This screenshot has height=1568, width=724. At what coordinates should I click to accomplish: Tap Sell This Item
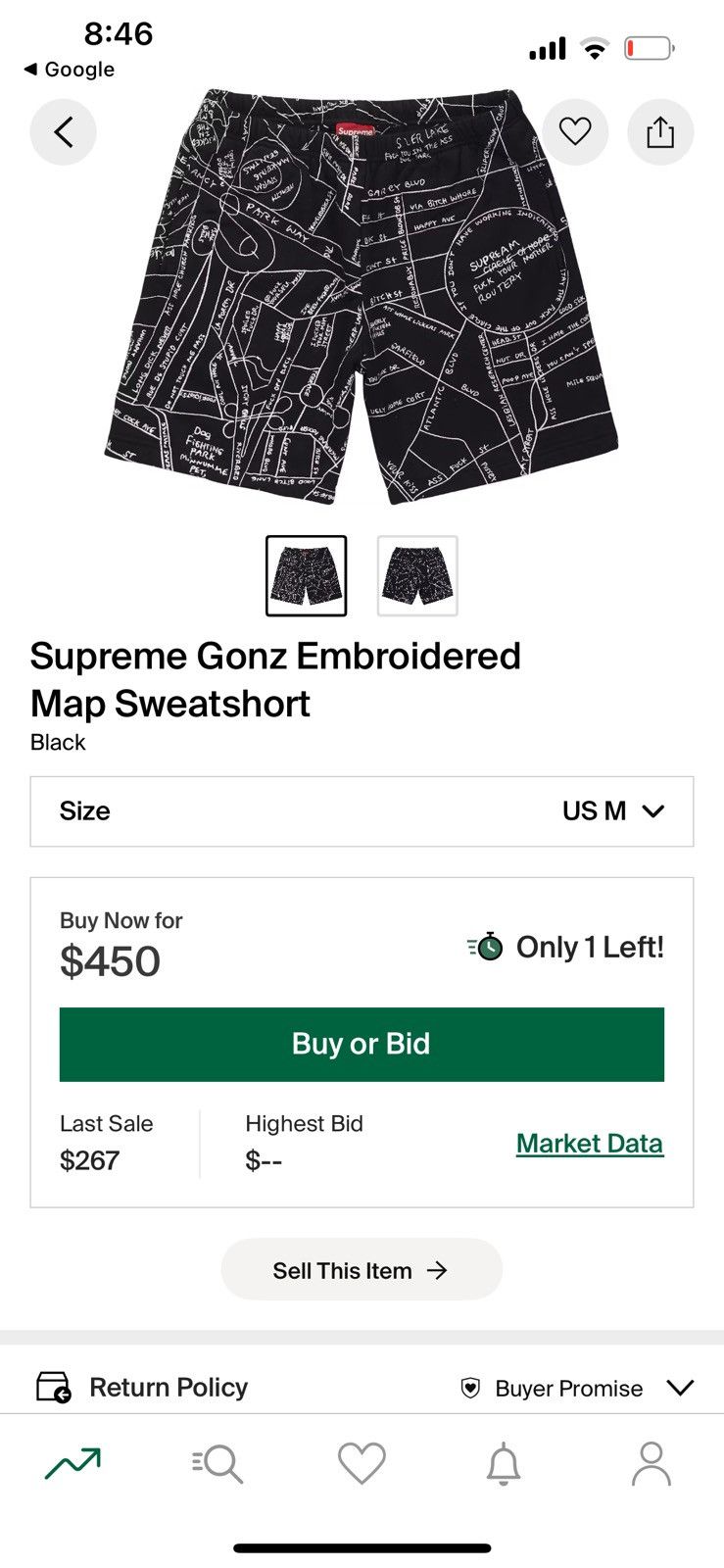pyautogui.click(x=362, y=1269)
